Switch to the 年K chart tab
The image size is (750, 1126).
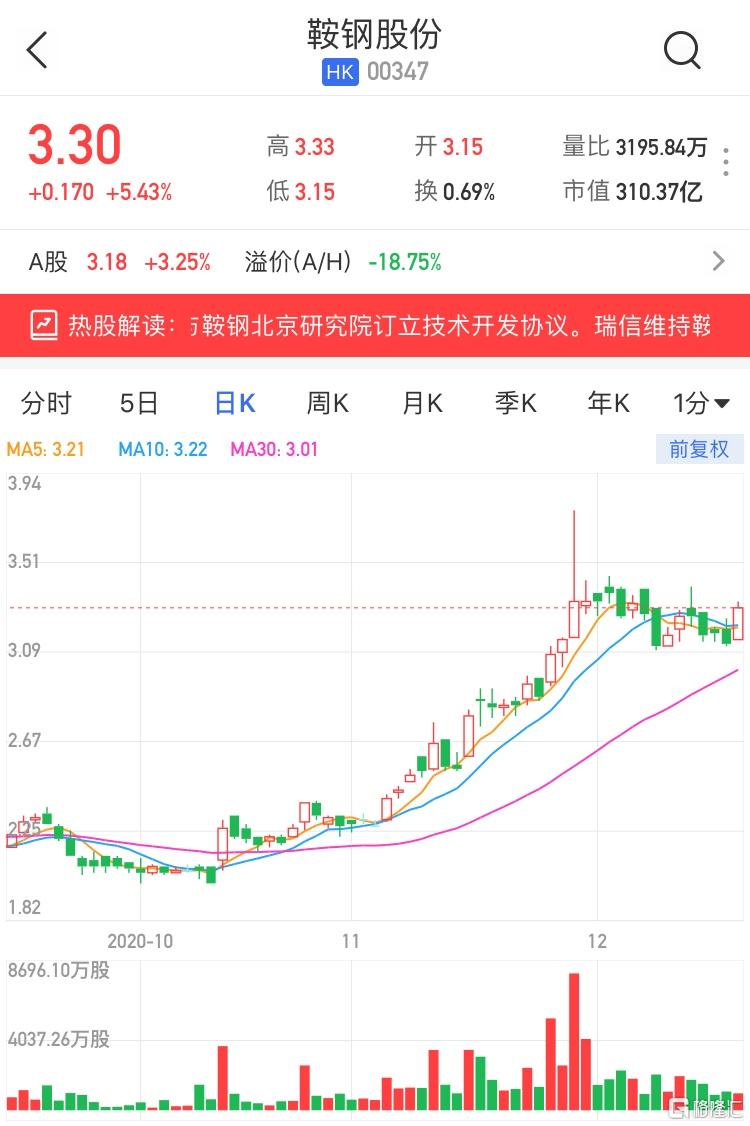point(608,403)
